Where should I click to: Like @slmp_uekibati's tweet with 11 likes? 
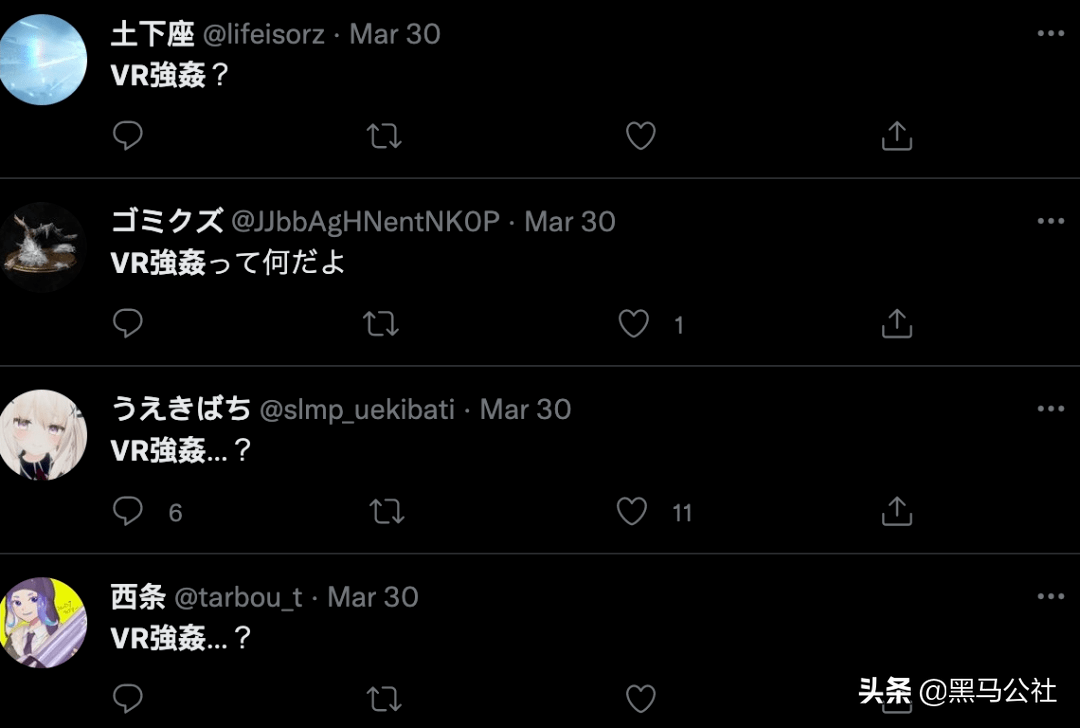click(x=632, y=511)
